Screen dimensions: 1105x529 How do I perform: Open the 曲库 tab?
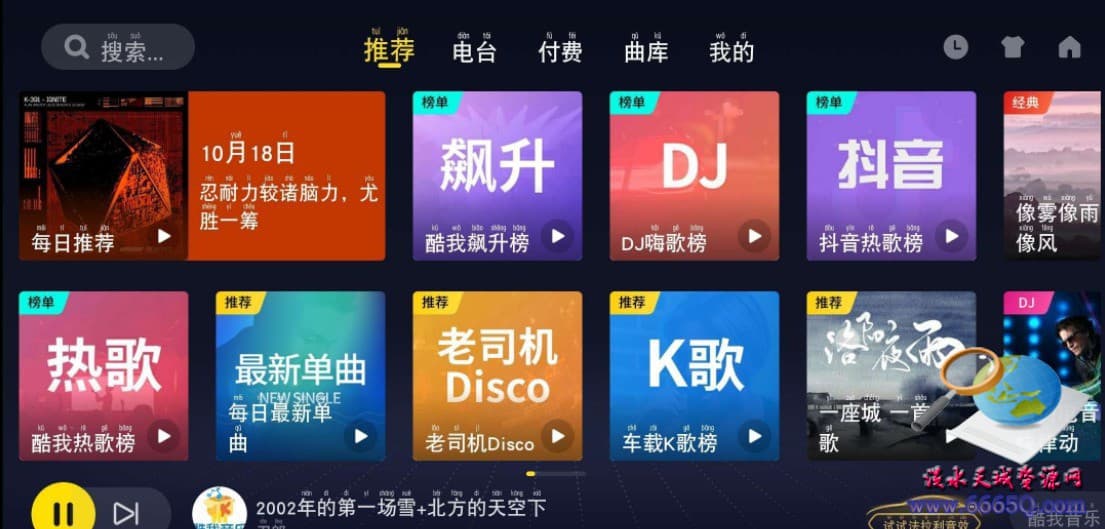(646, 50)
